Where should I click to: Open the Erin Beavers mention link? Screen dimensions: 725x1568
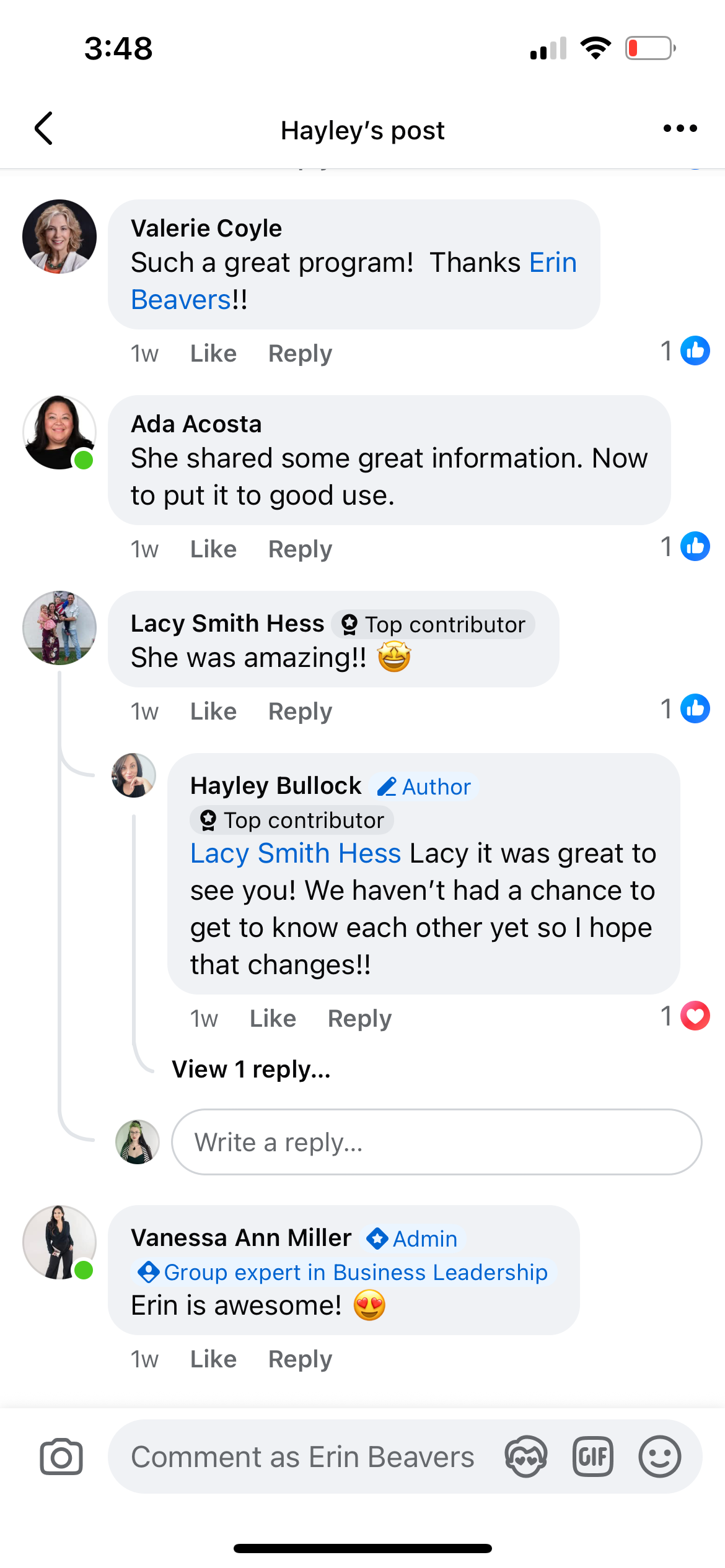pos(353,281)
